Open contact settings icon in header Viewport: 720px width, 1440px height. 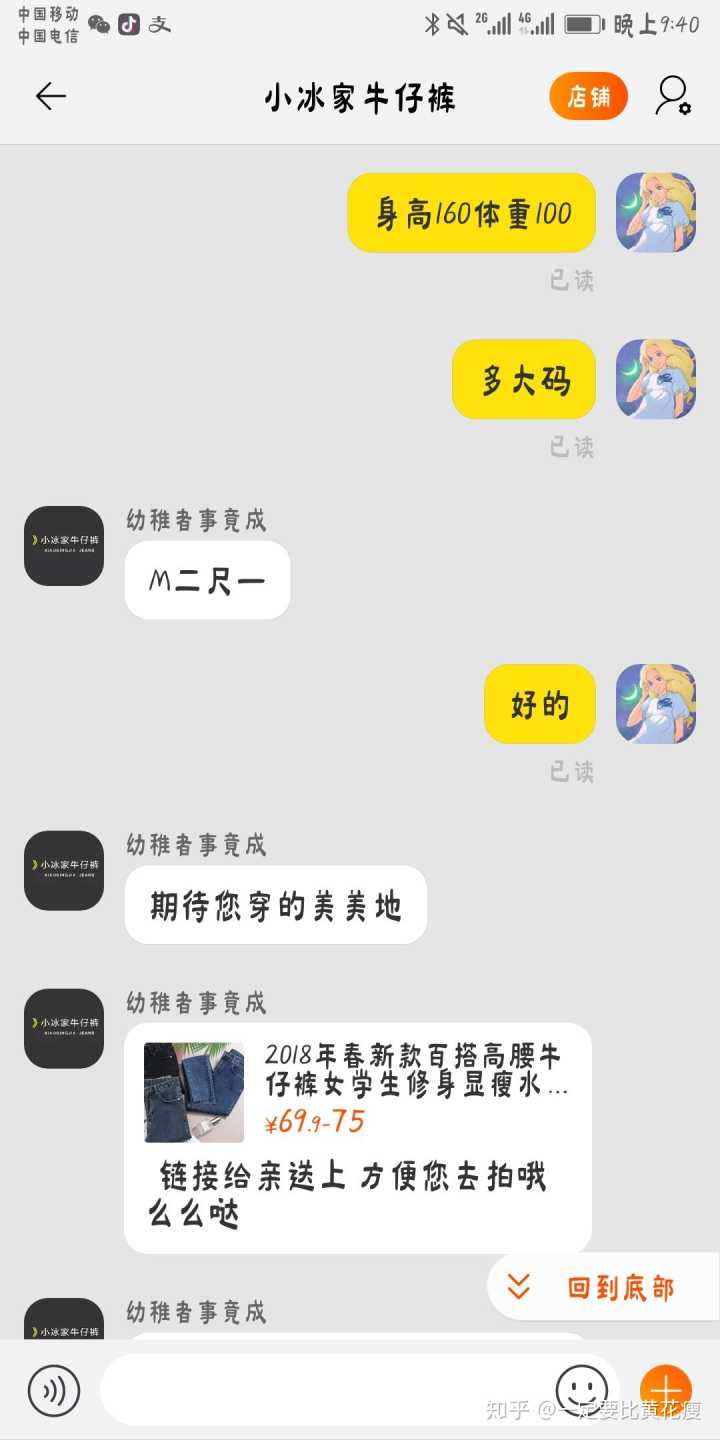click(x=673, y=96)
